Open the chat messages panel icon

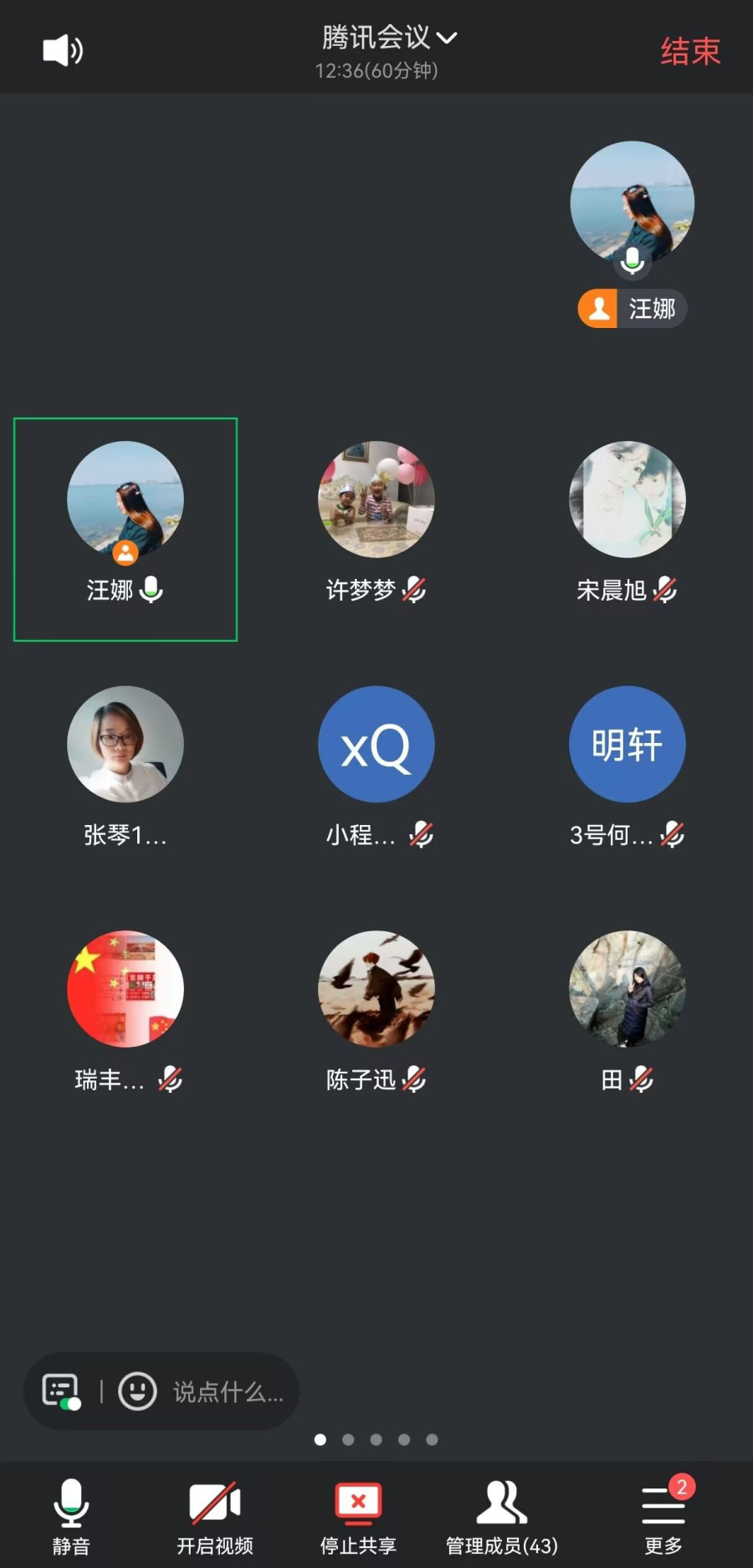point(61,1391)
